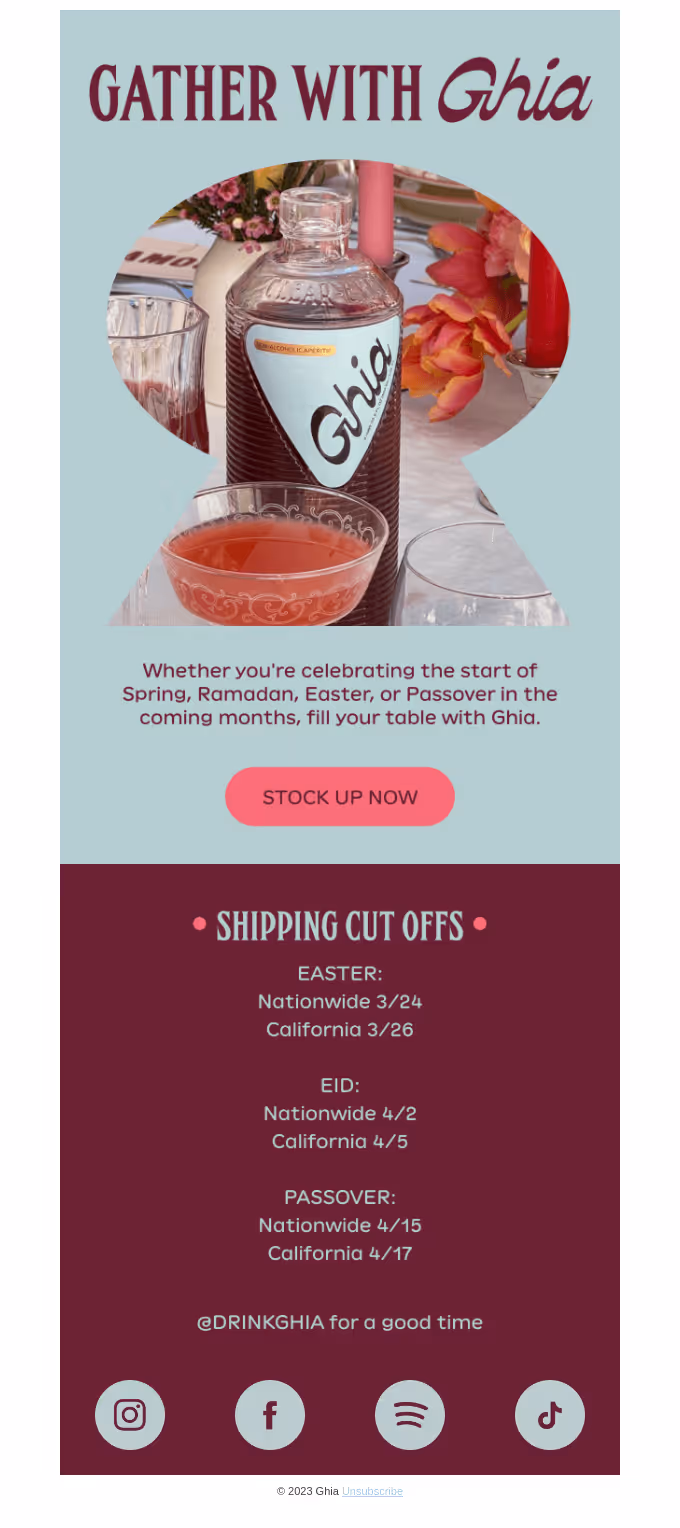Open Ghia's Instagram page

click(x=130, y=1415)
